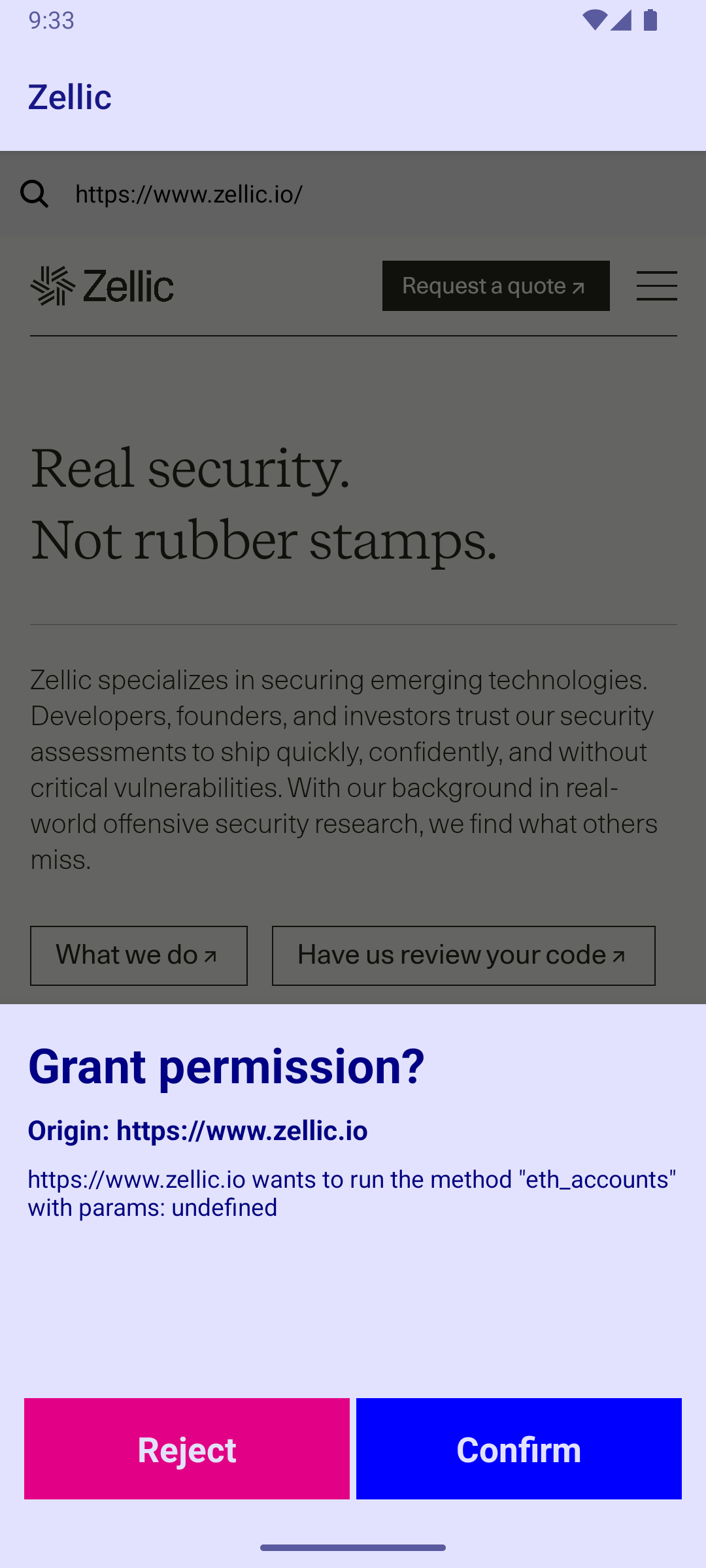Viewport: 706px width, 1568px height.
Task: Open Request a quote
Action: pos(496,286)
